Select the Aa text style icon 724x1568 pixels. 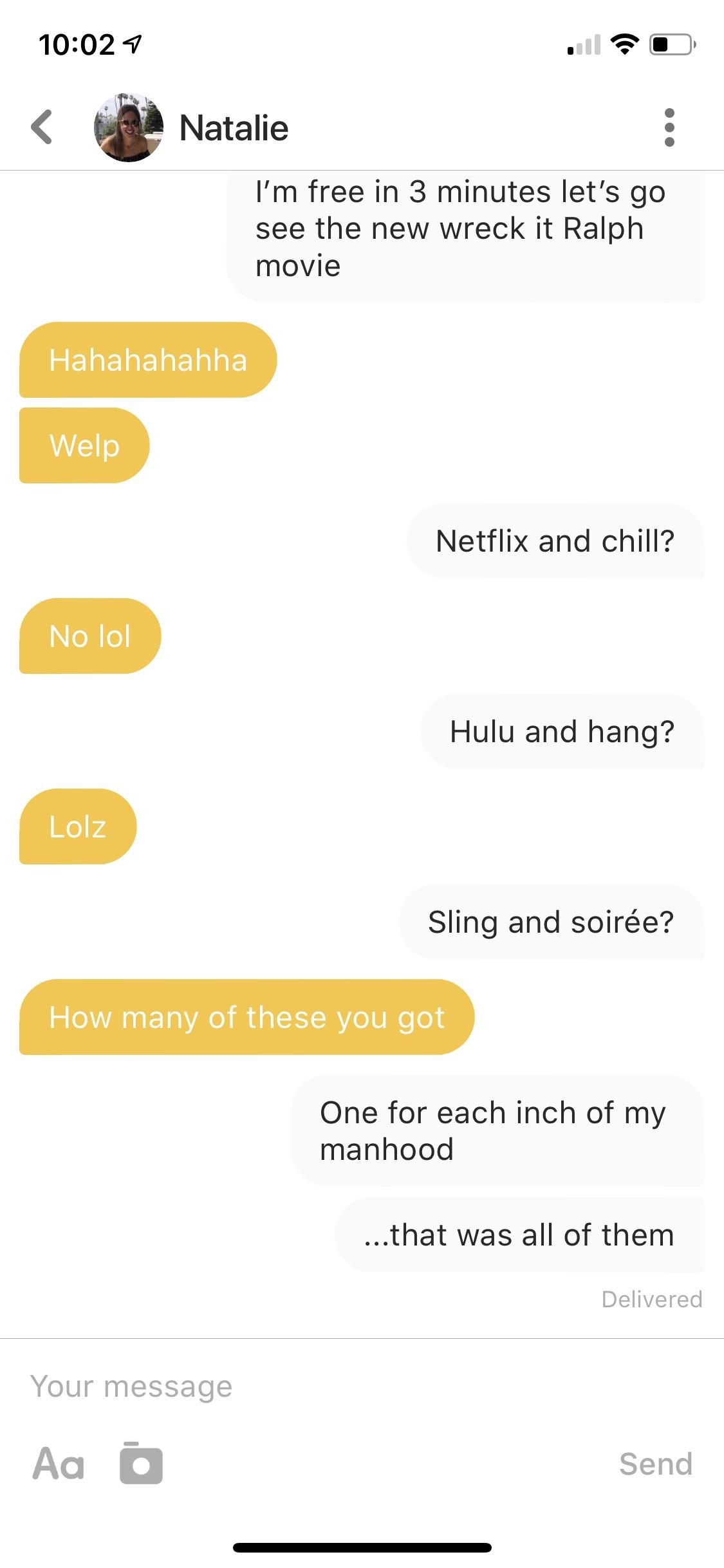[59, 1464]
